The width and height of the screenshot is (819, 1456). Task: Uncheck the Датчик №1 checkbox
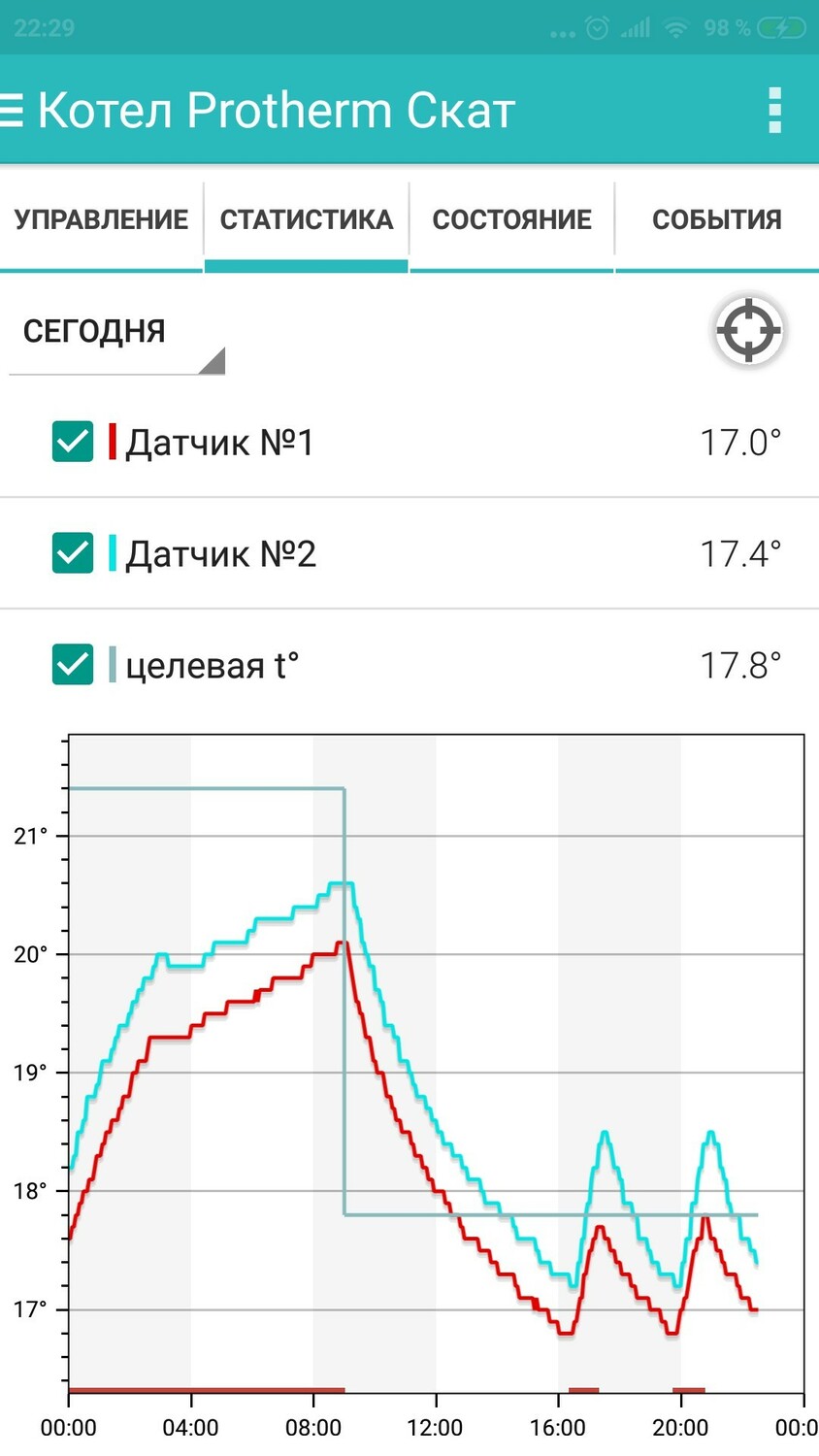tap(73, 442)
